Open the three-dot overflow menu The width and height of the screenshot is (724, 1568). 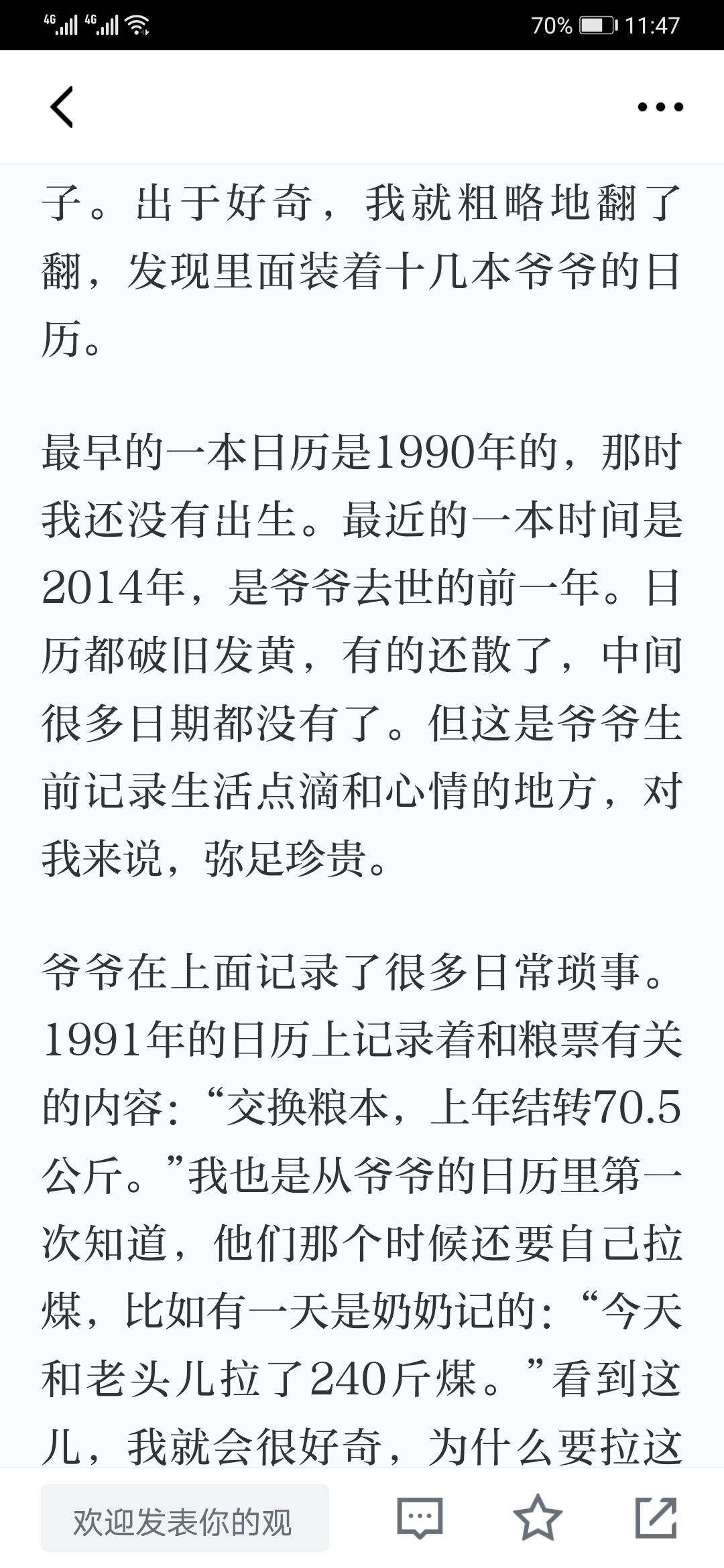(x=660, y=107)
